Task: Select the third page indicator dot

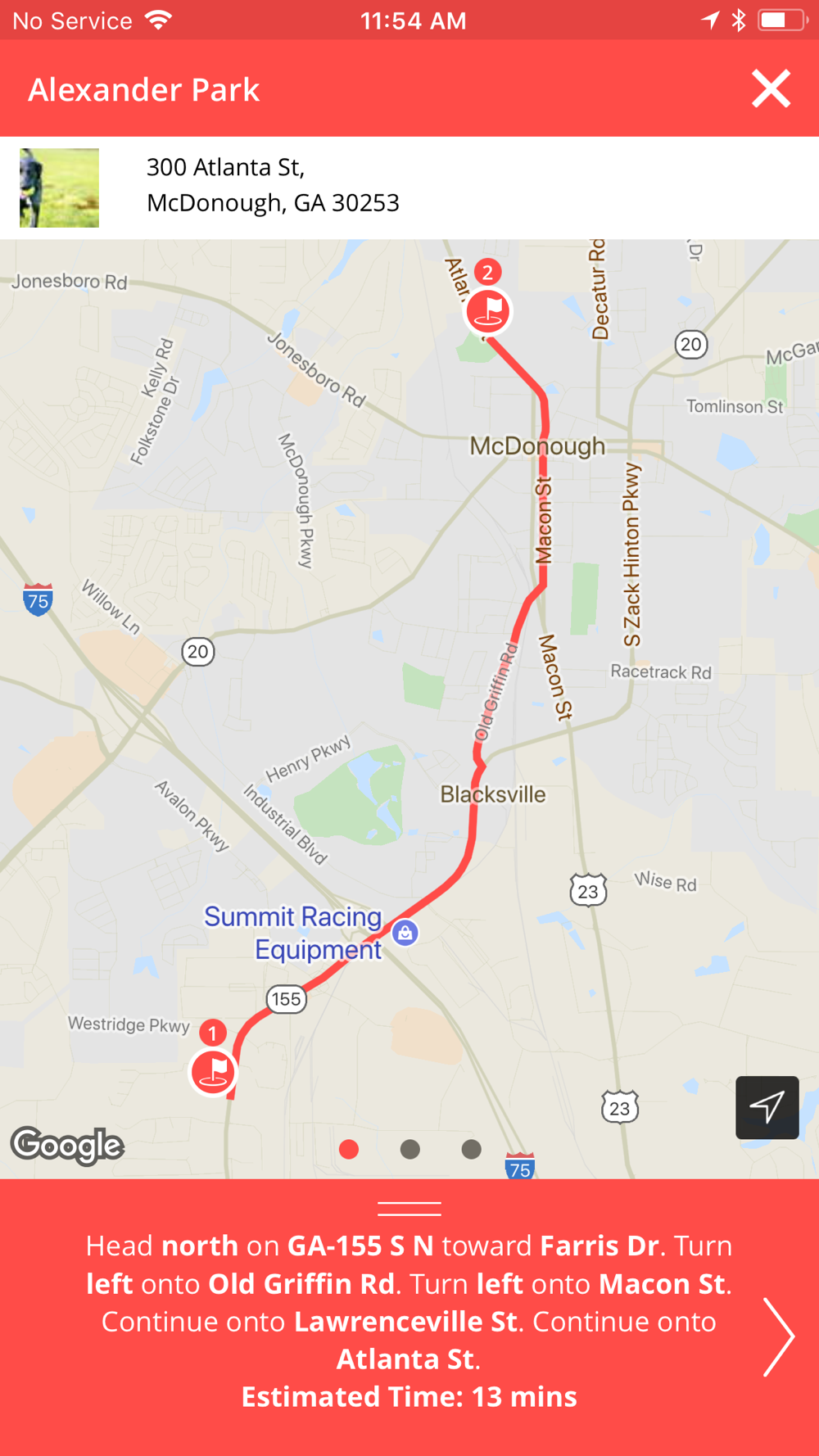Action: point(471,1149)
